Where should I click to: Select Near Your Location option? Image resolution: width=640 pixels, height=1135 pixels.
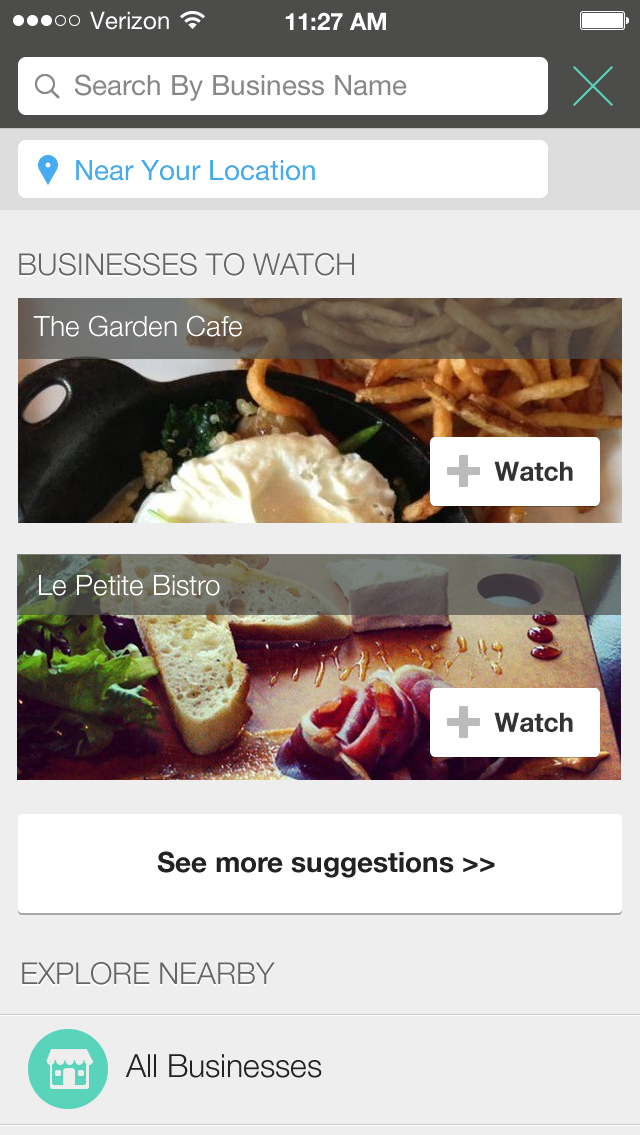282,170
